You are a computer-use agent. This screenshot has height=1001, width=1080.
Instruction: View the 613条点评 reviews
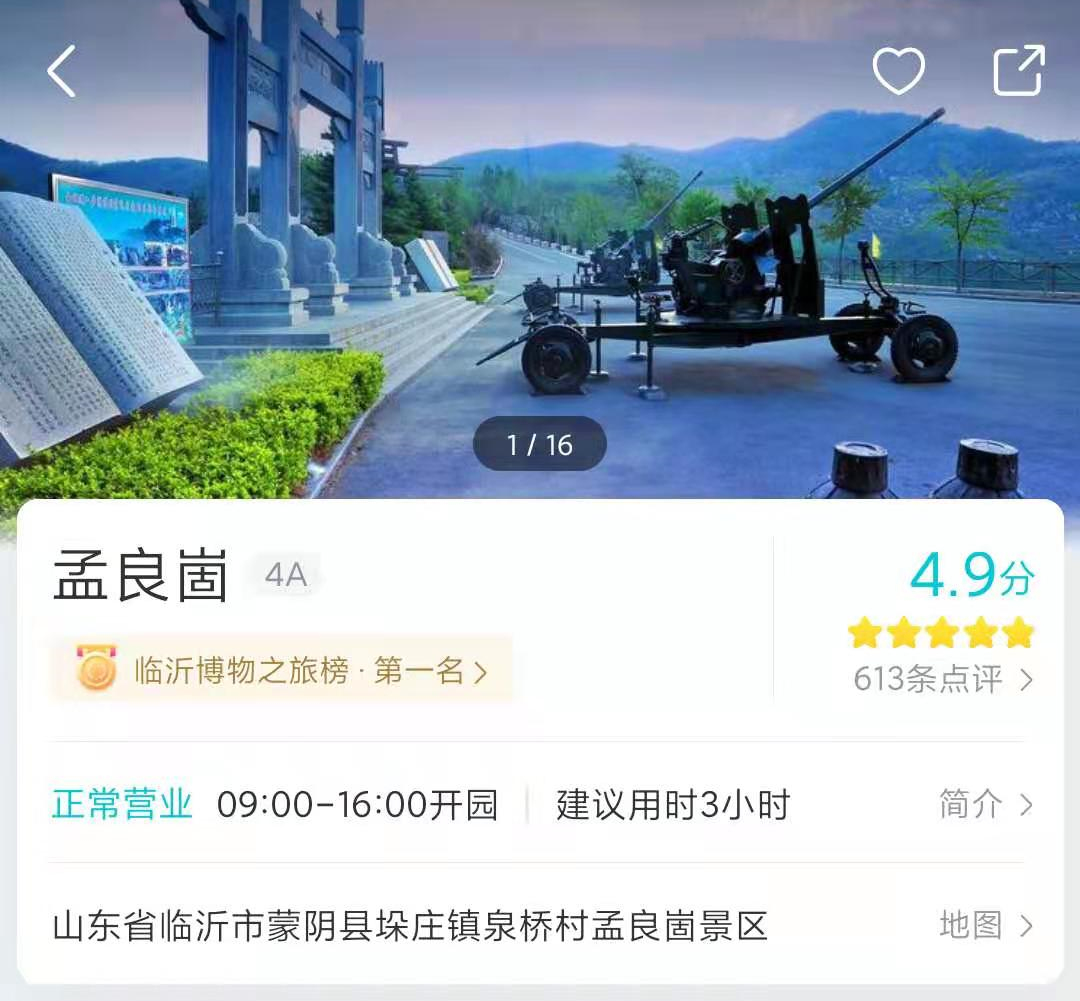[942, 680]
